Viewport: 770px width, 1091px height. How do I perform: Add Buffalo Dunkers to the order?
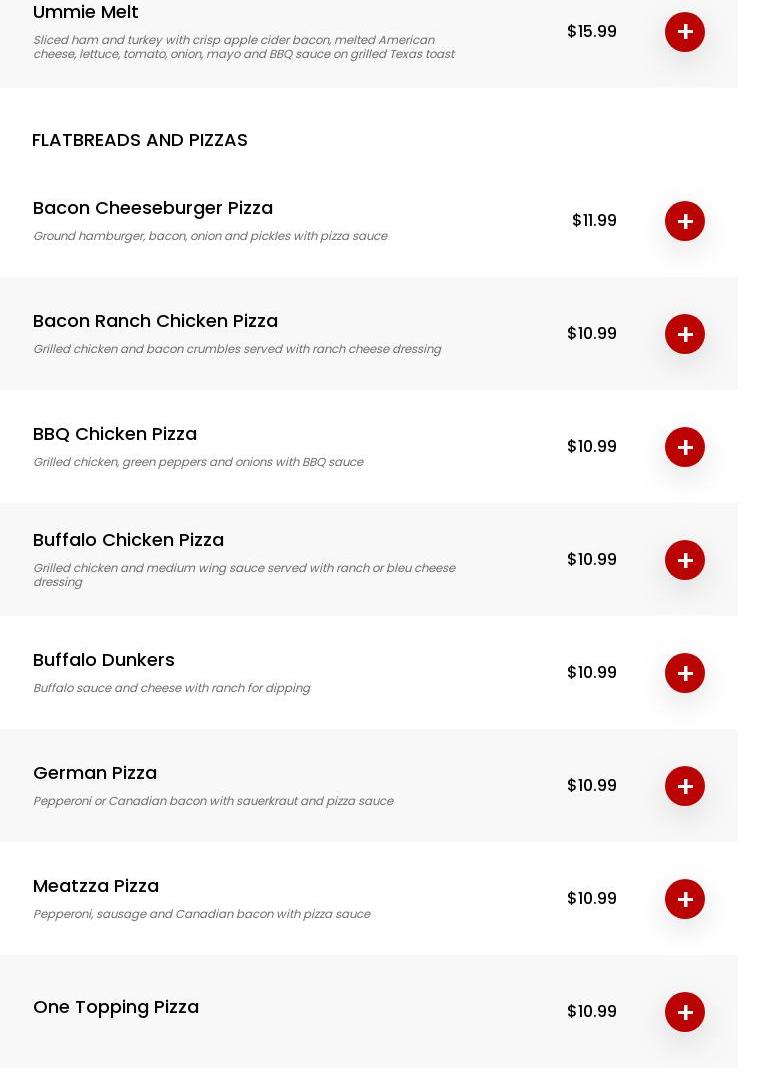(x=685, y=673)
